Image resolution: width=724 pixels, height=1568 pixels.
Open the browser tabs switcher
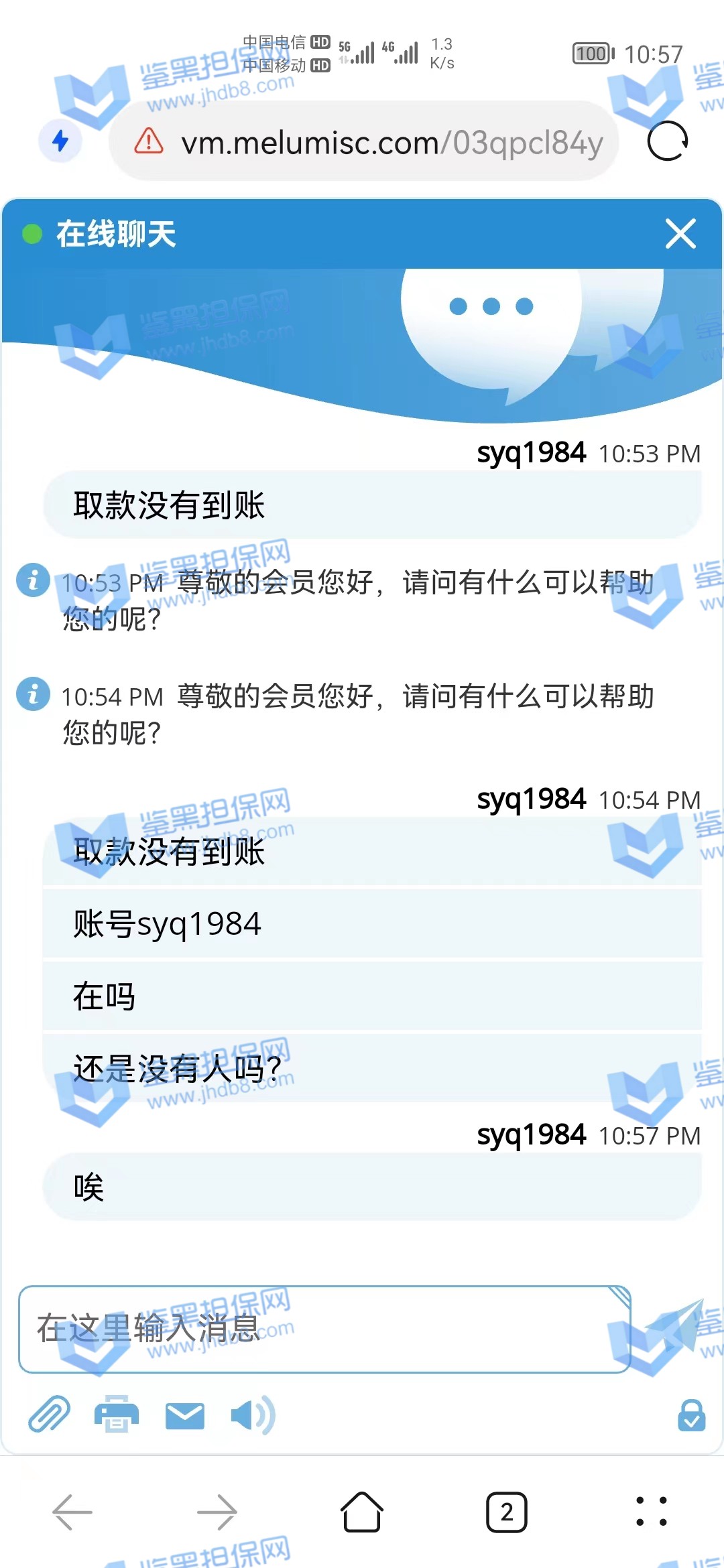507,1512
